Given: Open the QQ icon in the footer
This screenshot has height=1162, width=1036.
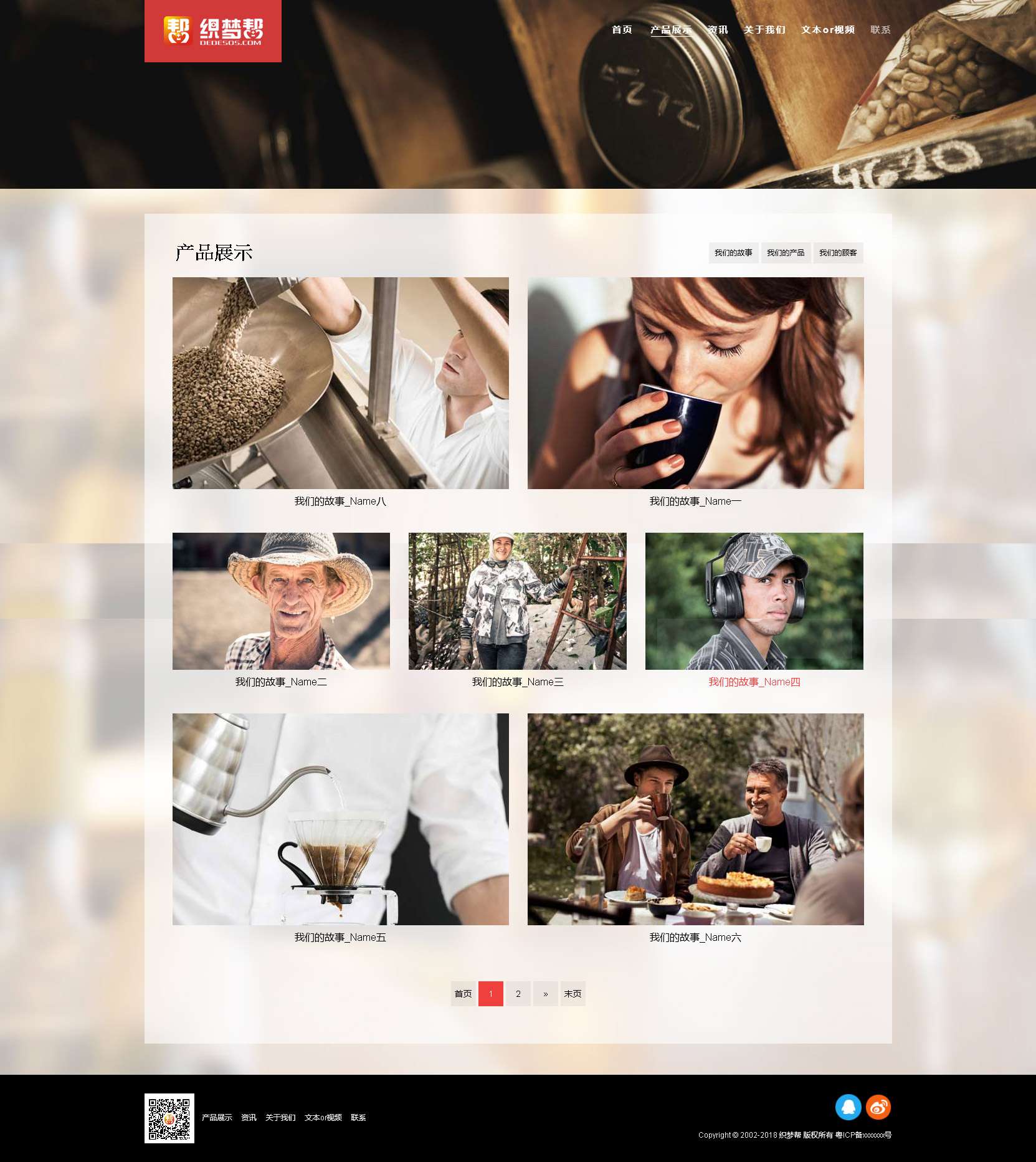Looking at the screenshot, I should coord(848,1107).
